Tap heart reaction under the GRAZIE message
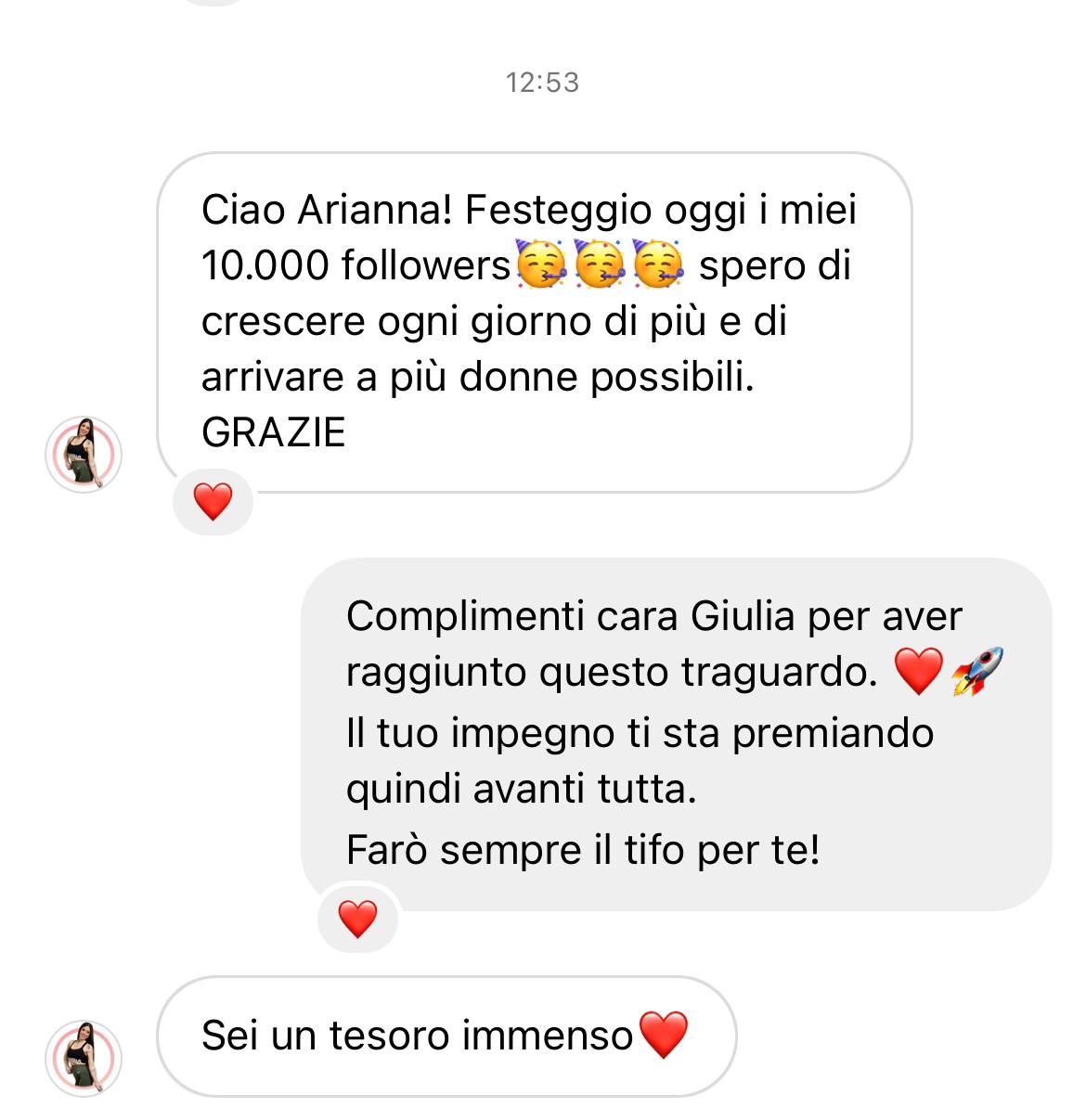The height and width of the screenshot is (1120, 1086). click(x=213, y=502)
